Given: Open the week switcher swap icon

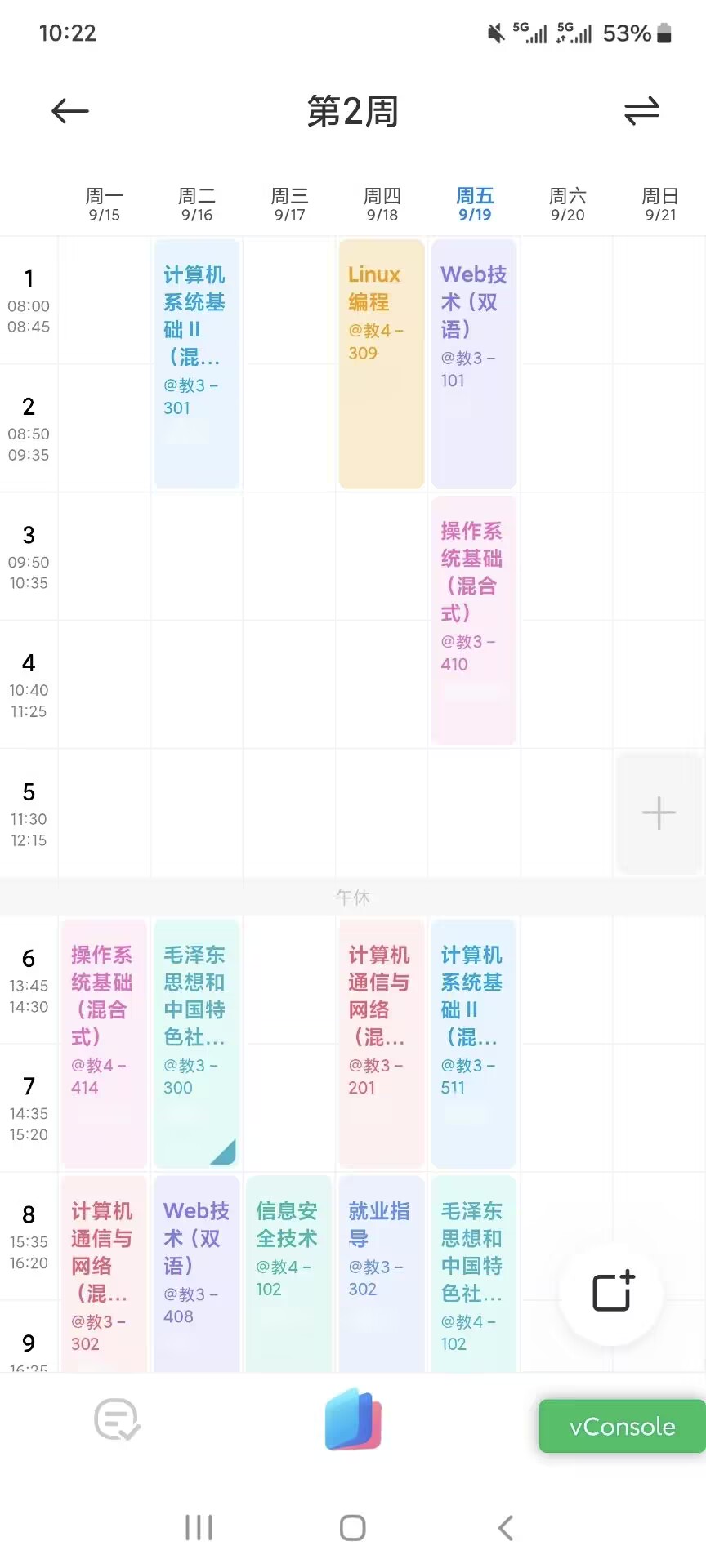Looking at the screenshot, I should 642,112.
